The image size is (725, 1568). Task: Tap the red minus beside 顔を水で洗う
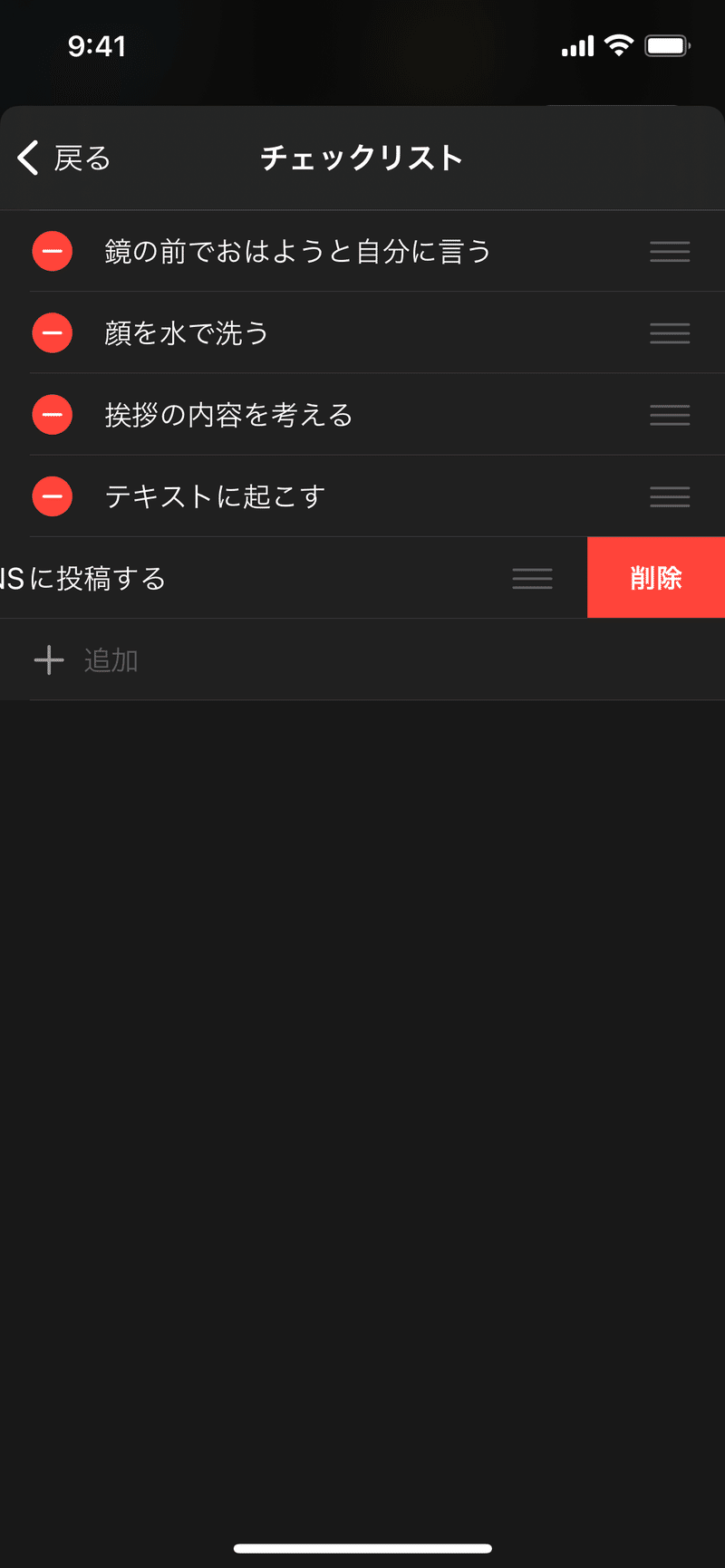click(x=53, y=332)
